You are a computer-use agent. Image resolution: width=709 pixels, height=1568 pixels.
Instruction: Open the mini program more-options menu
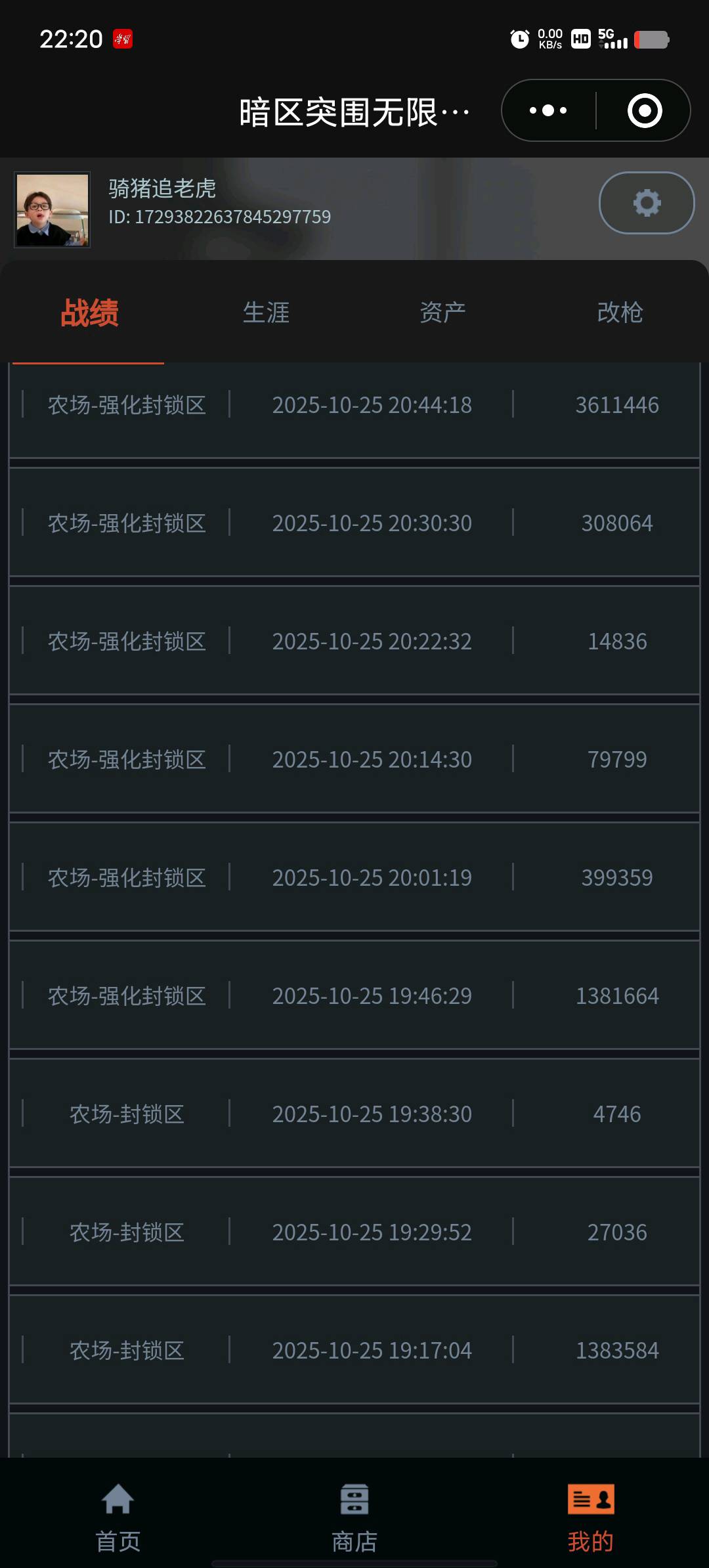548,110
